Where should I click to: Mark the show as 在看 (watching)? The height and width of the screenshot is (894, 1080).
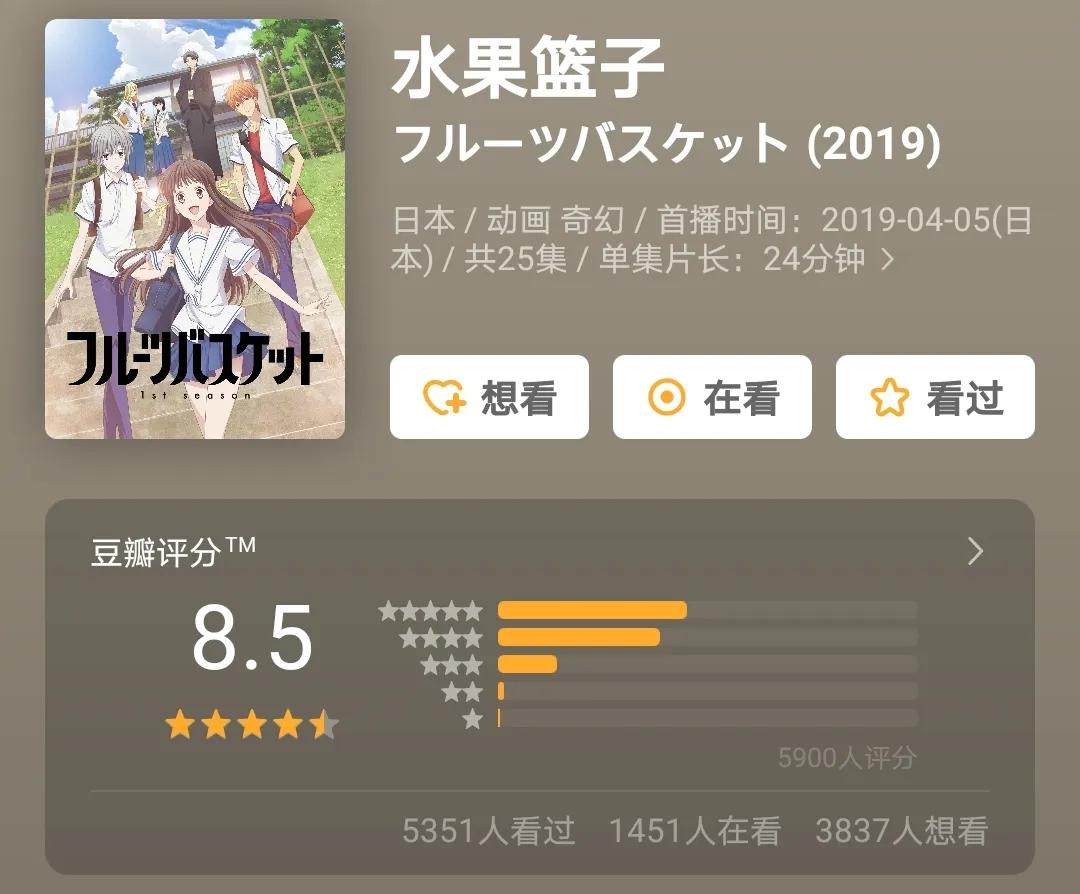[x=712, y=397]
